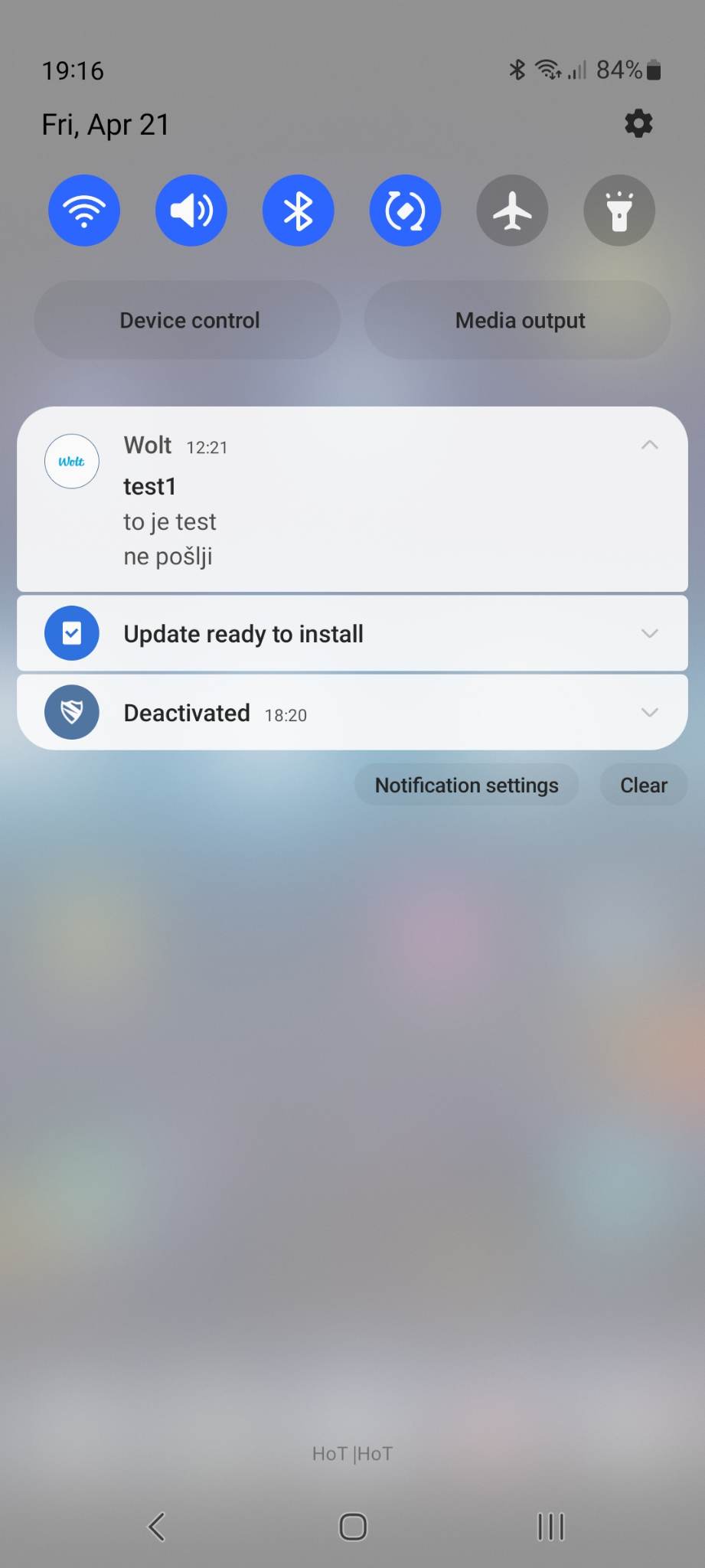
Task: Expand the Update ready to install notification
Action: tap(650, 633)
